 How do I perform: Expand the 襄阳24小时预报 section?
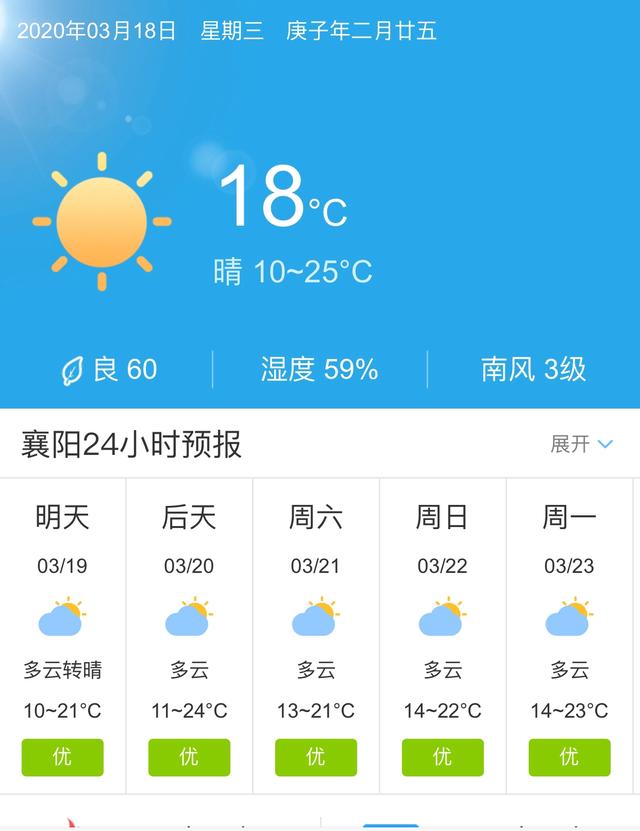point(581,444)
